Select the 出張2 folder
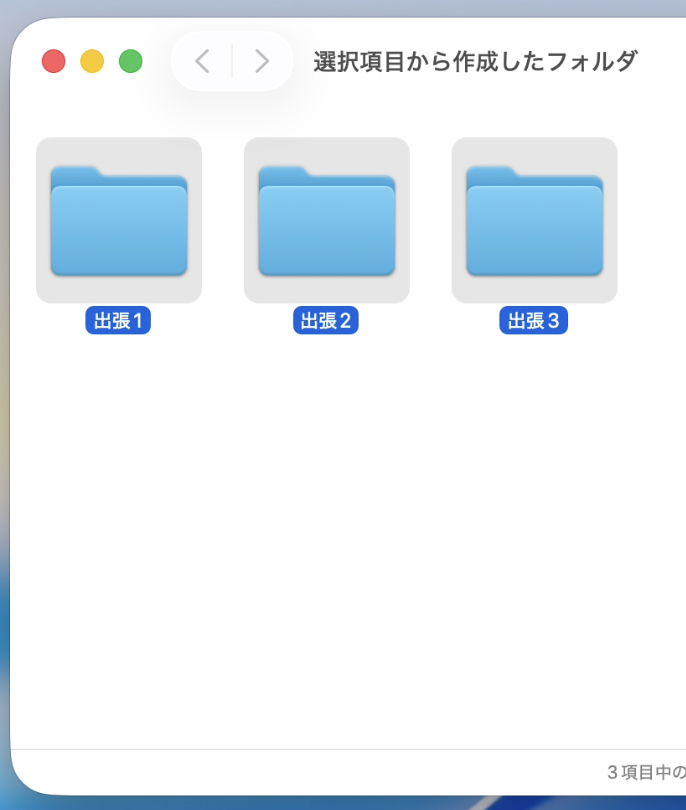 [327, 221]
